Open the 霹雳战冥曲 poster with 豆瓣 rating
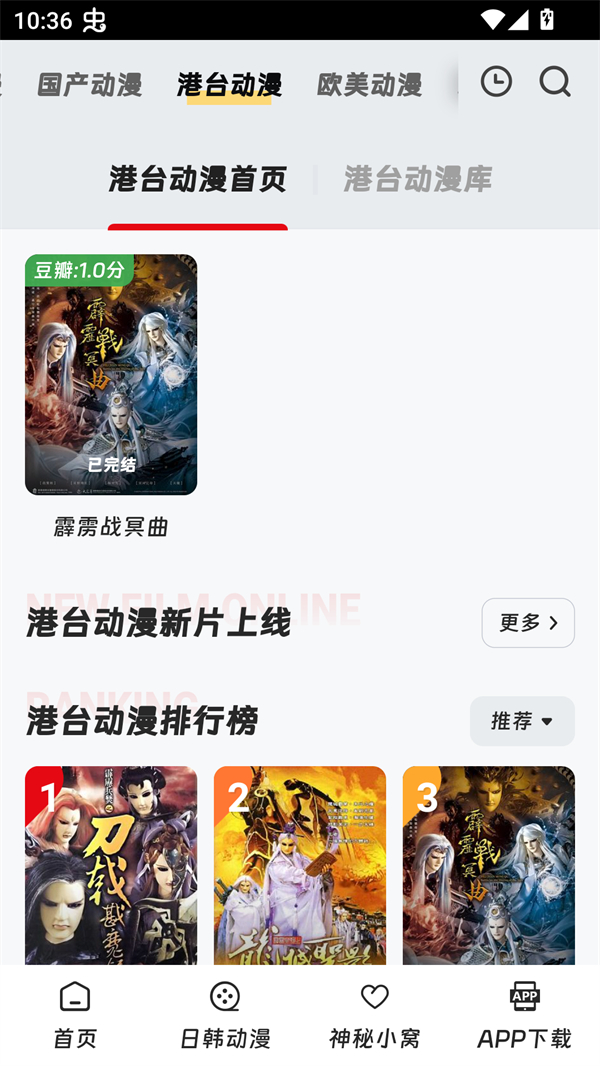This screenshot has width=600, height=1066. [x=111, y=375]
